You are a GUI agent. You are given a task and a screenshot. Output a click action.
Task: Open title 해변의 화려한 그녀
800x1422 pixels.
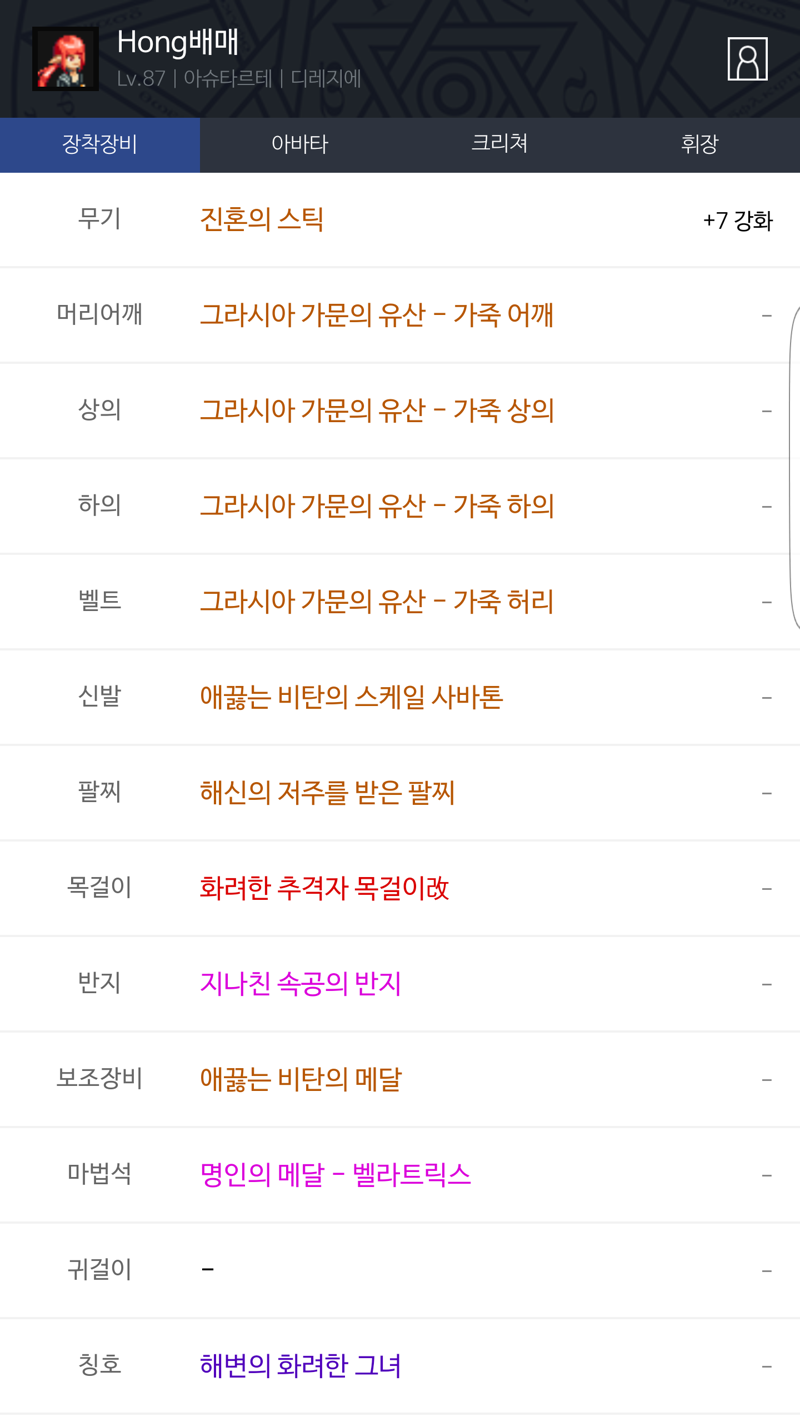301,1365
